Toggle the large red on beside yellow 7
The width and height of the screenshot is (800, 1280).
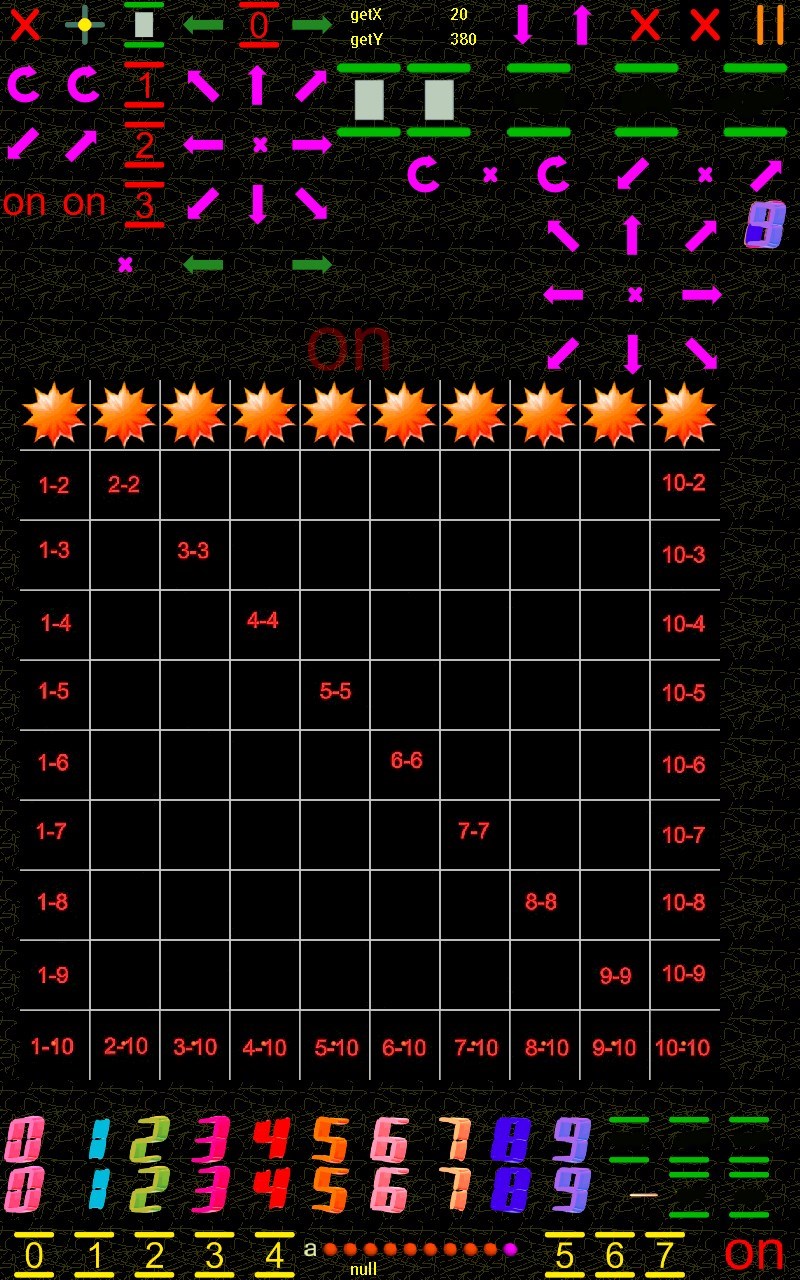click(x=754, y=1252)
